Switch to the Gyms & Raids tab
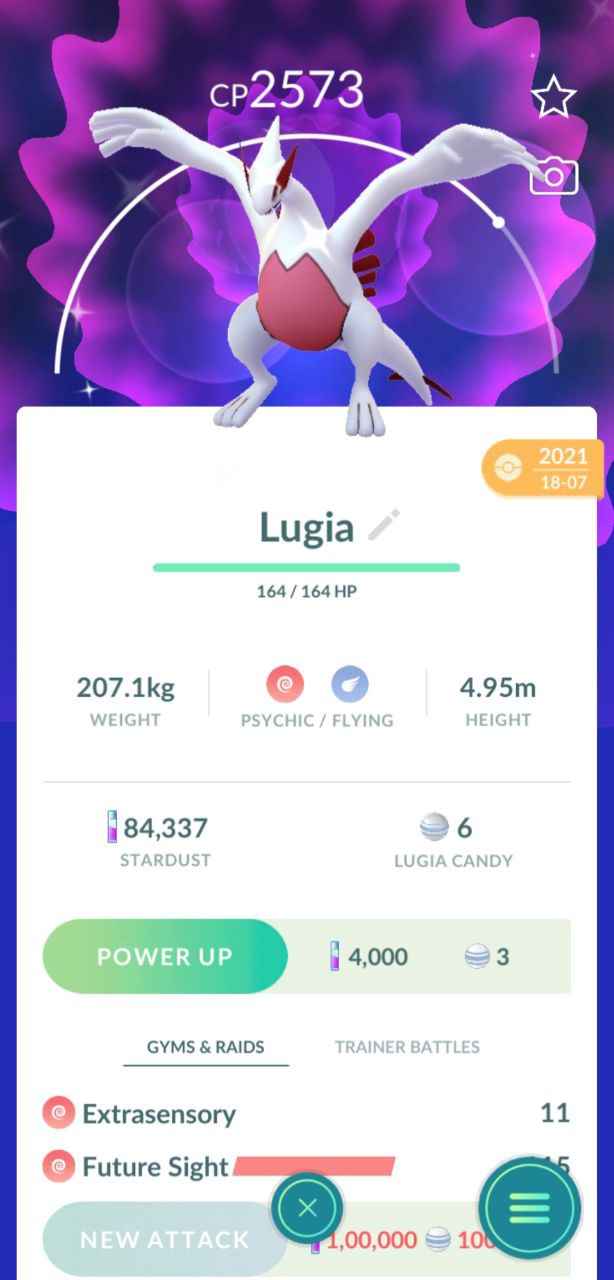Viewport: 614px width, 1280px height. (x=205, y=1047)
